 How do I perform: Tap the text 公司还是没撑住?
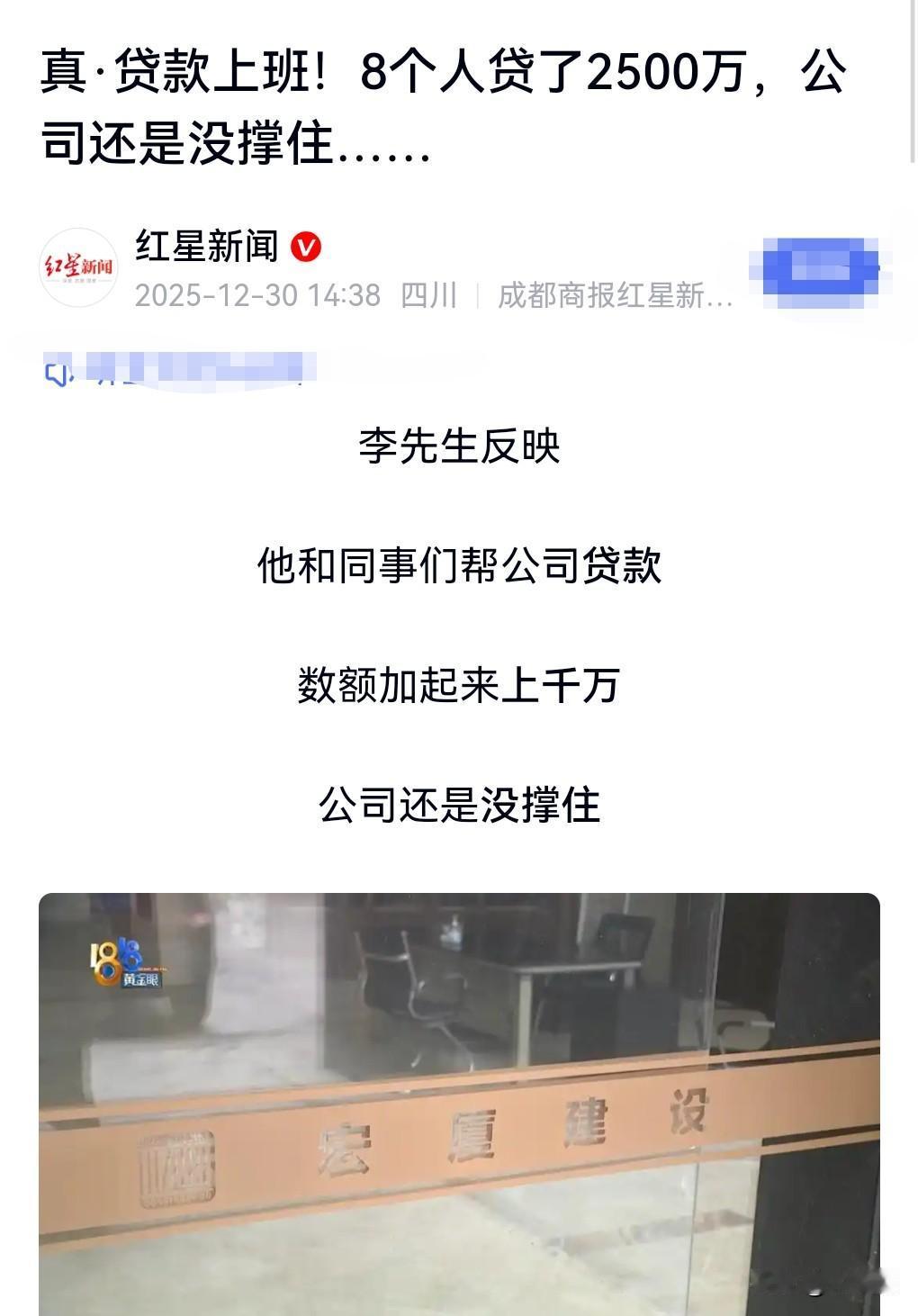pyautogui.click(x=460, y=806)
